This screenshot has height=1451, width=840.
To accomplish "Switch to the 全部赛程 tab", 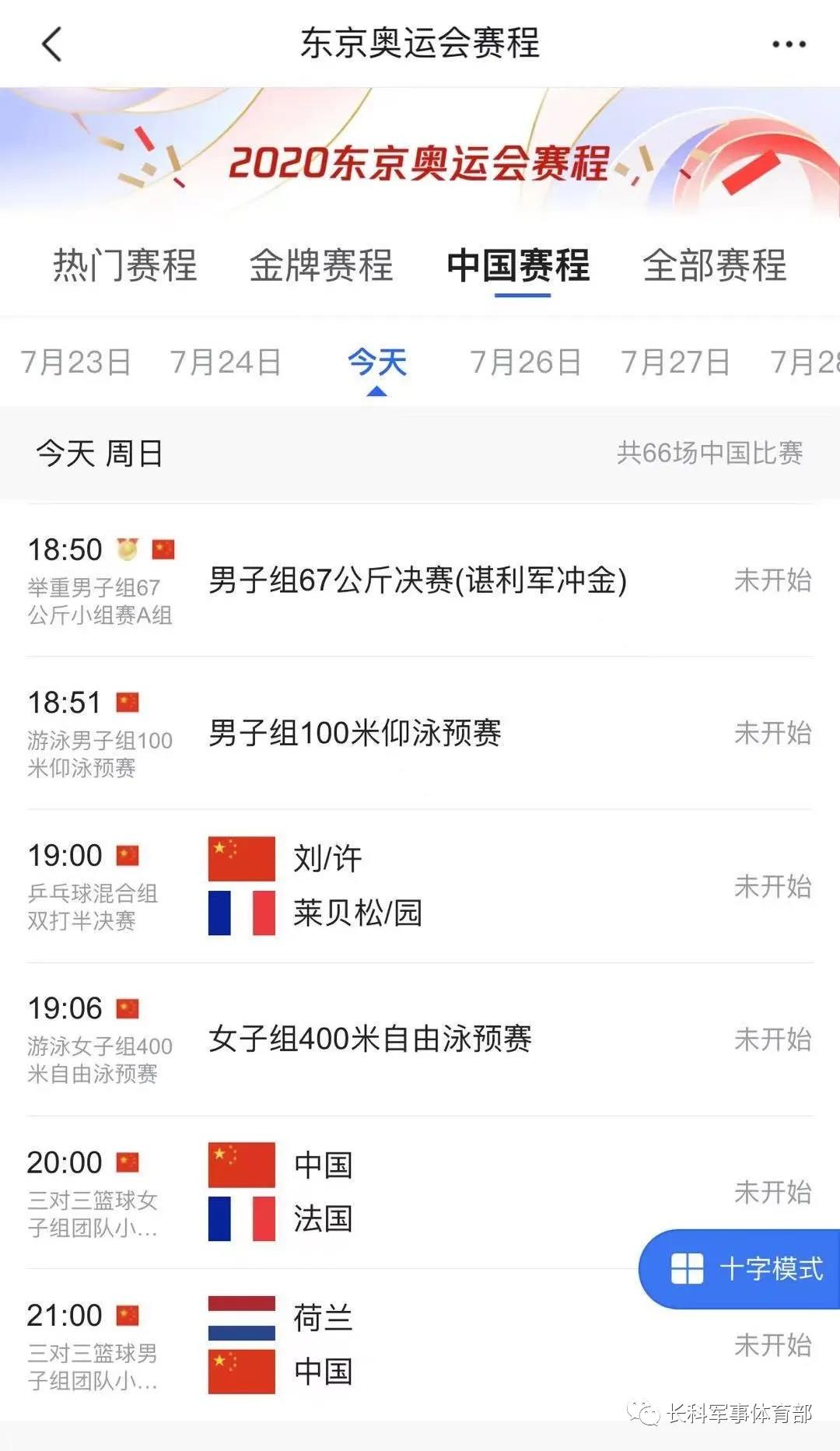I will coord(715,265).
